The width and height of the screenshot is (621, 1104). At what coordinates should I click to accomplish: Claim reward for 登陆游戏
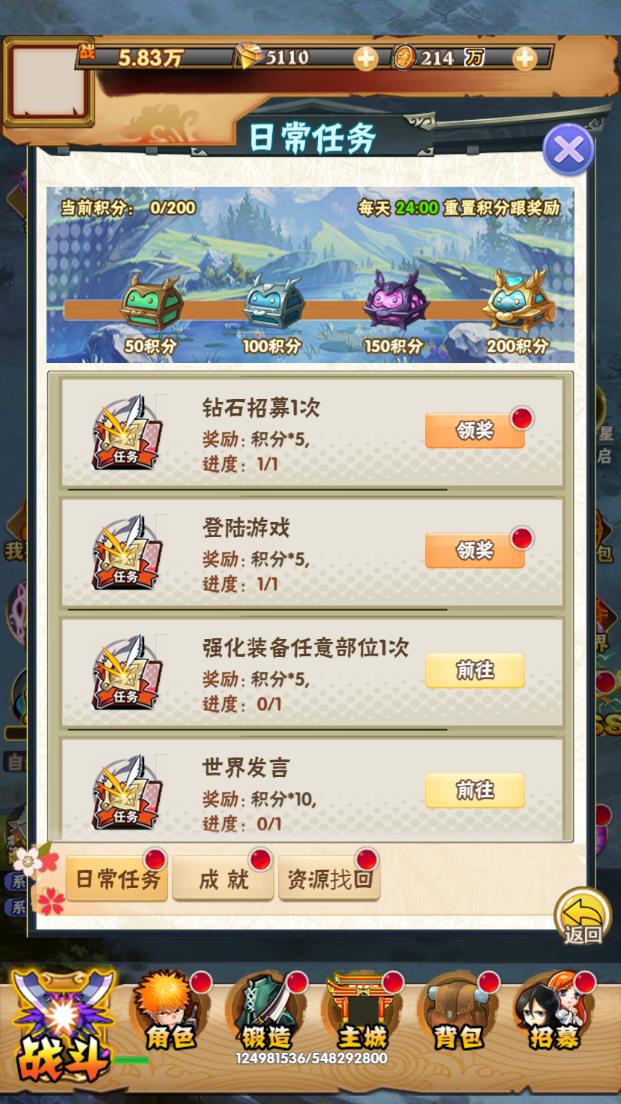point(474,550)
